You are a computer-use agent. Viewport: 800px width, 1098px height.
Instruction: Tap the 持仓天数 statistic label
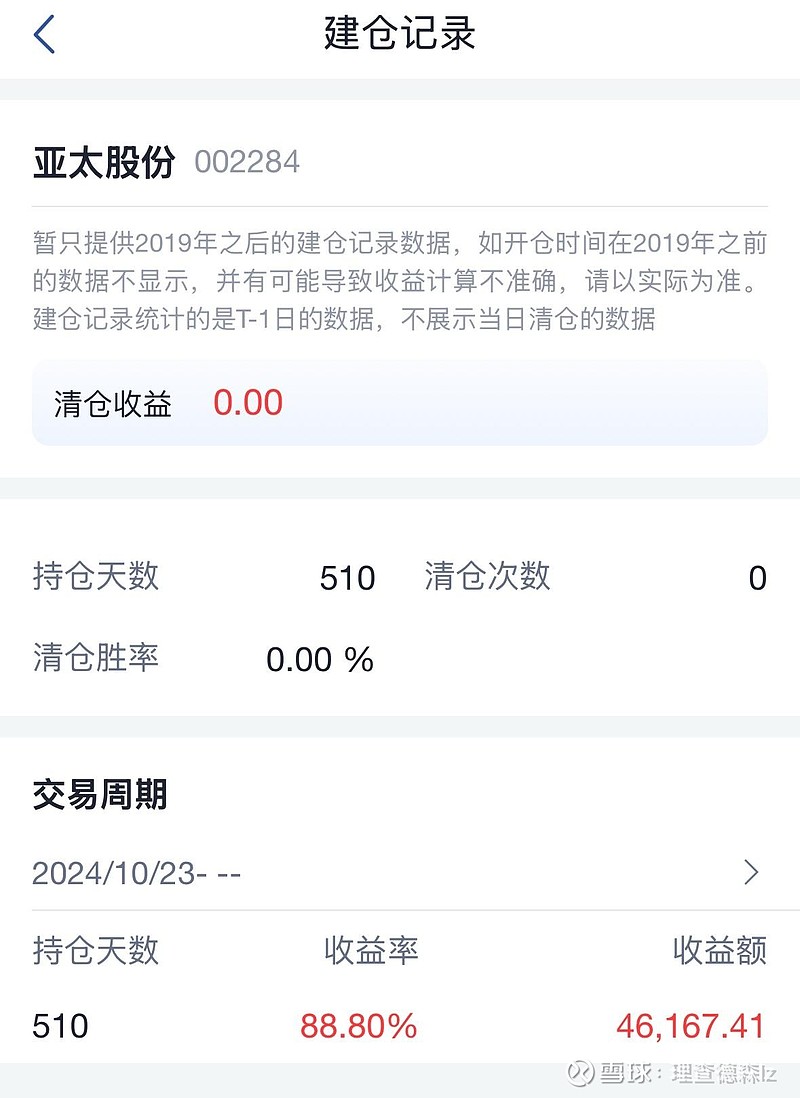pyautogui.click(x=95, y=577)
